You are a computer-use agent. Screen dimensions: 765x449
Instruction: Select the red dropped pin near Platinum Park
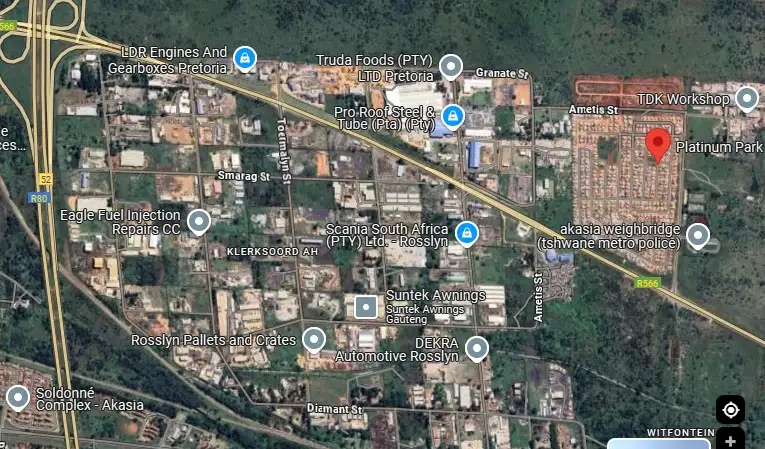(657, 144)
